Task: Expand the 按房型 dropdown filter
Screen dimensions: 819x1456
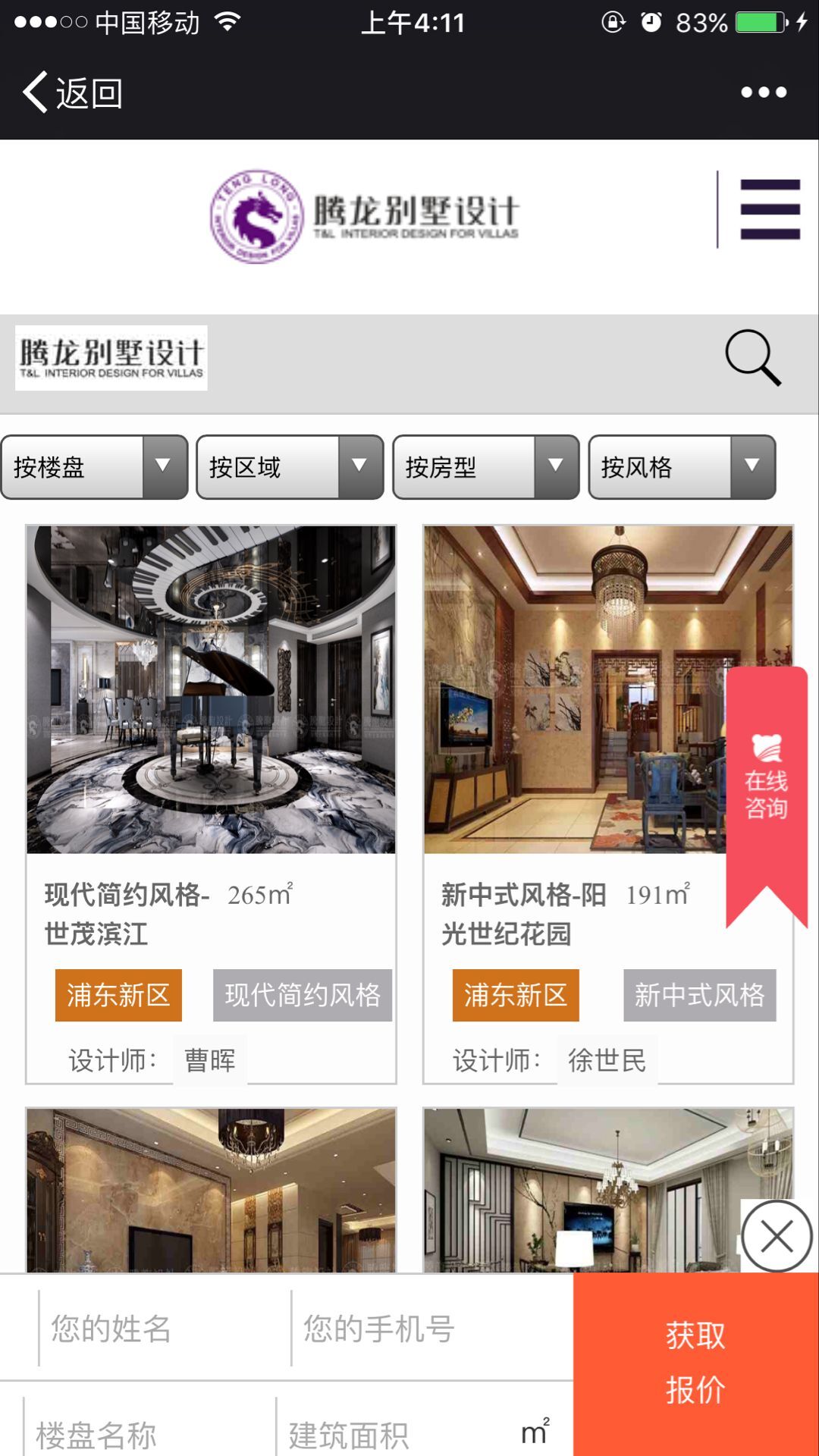Action: click(485, 467)
